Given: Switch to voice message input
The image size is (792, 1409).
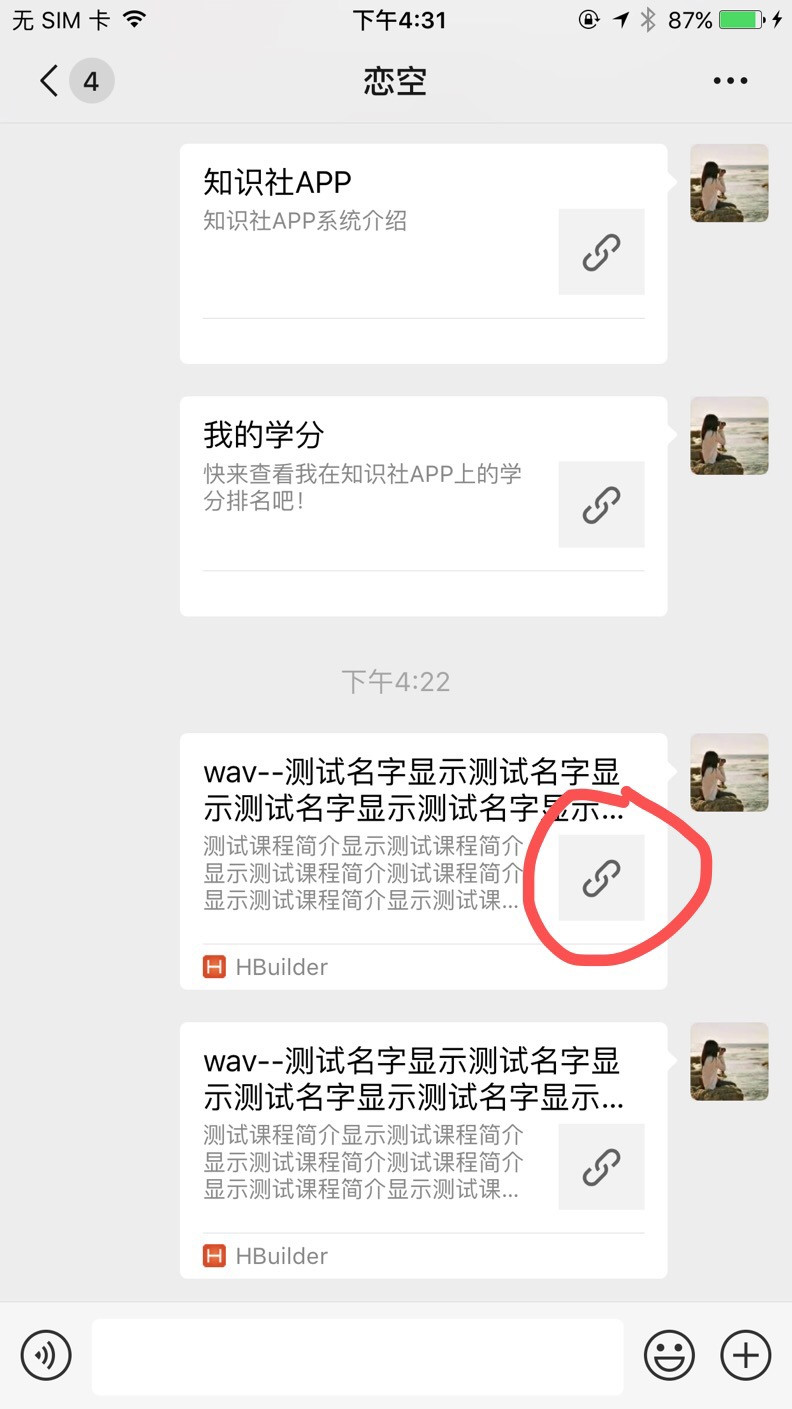Looking at the screenshot, I should pos(46,1356).
